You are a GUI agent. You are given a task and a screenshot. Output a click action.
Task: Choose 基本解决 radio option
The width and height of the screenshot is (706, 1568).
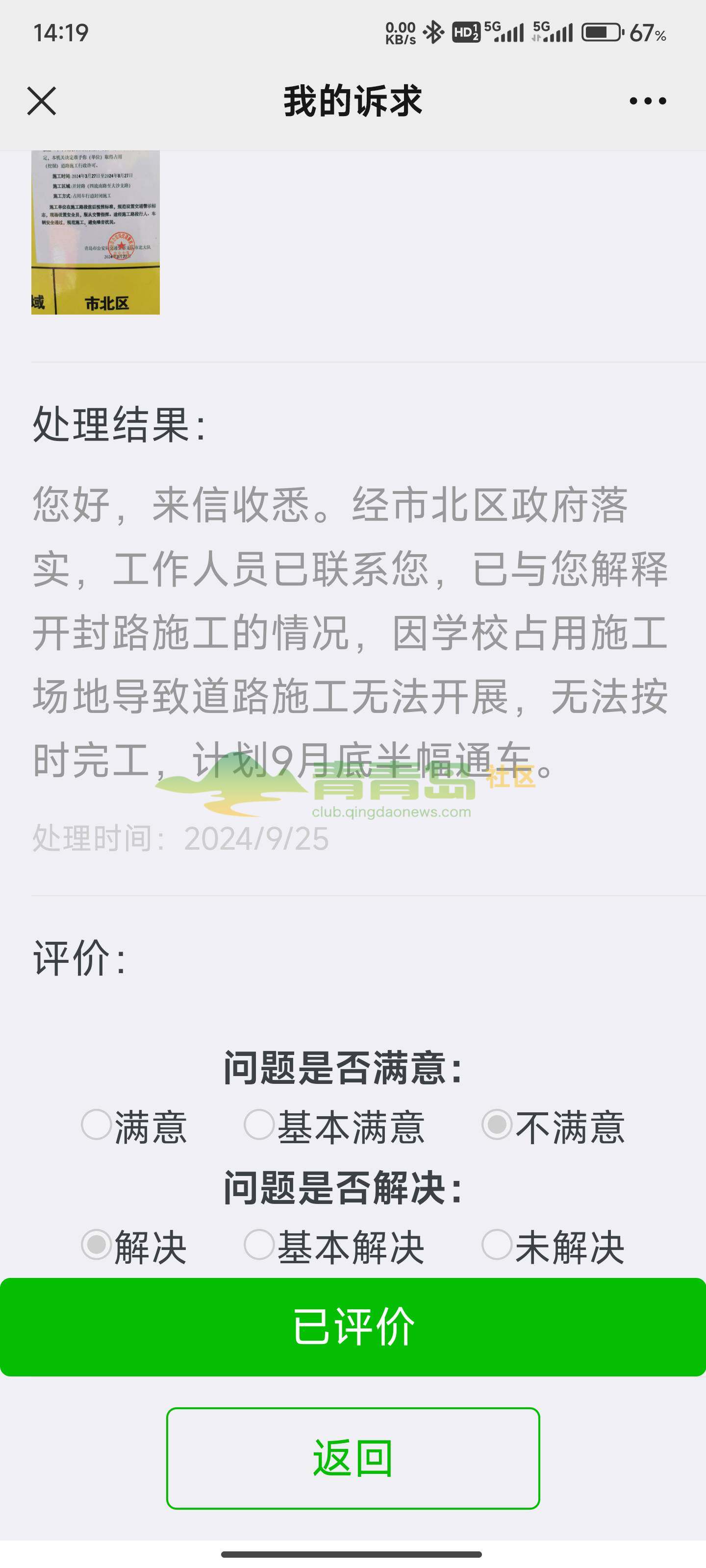[259, 1244]
